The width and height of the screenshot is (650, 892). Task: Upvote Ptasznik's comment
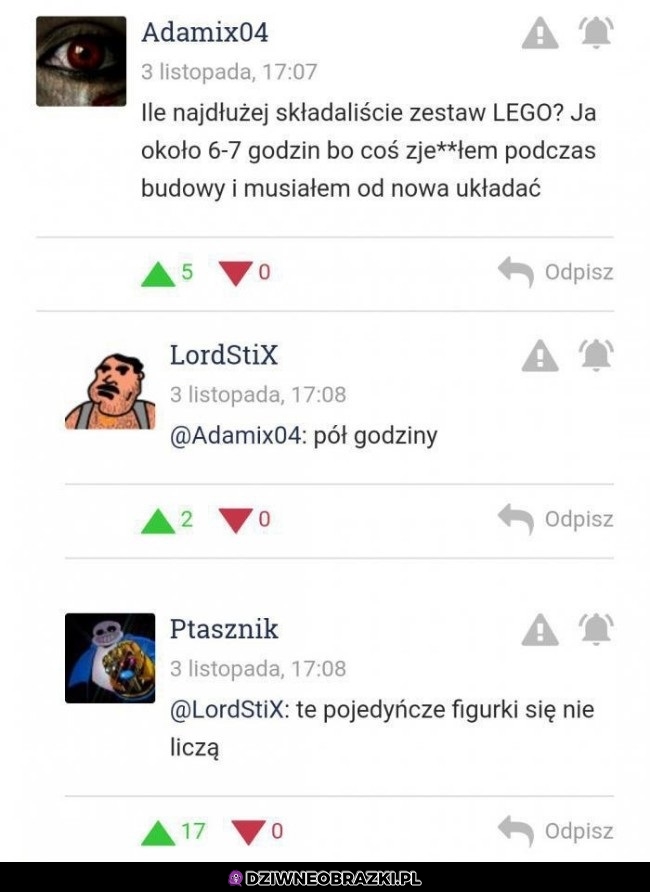(157, 832)
